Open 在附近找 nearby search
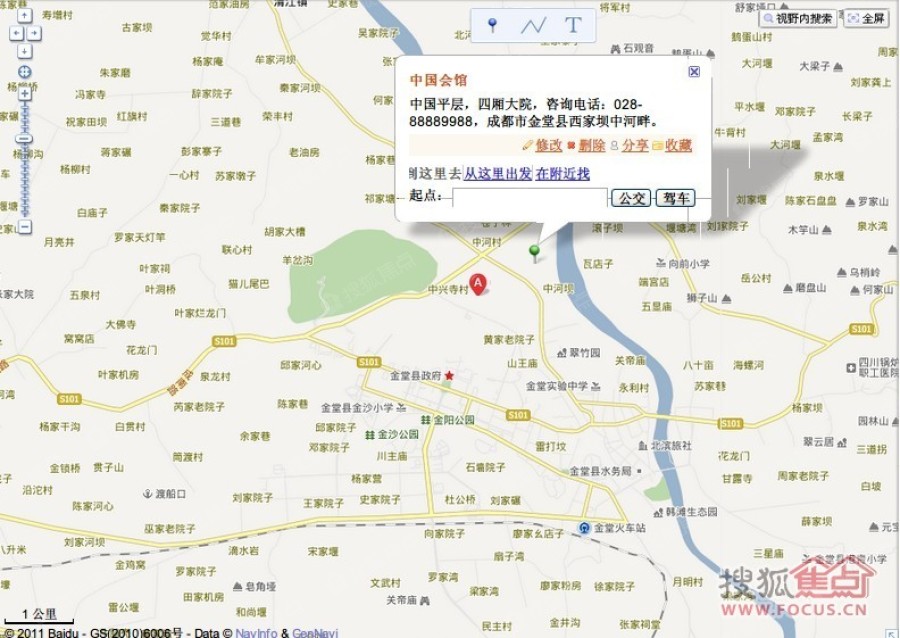This screenshot has height=638, width=900. pos(562,174)
